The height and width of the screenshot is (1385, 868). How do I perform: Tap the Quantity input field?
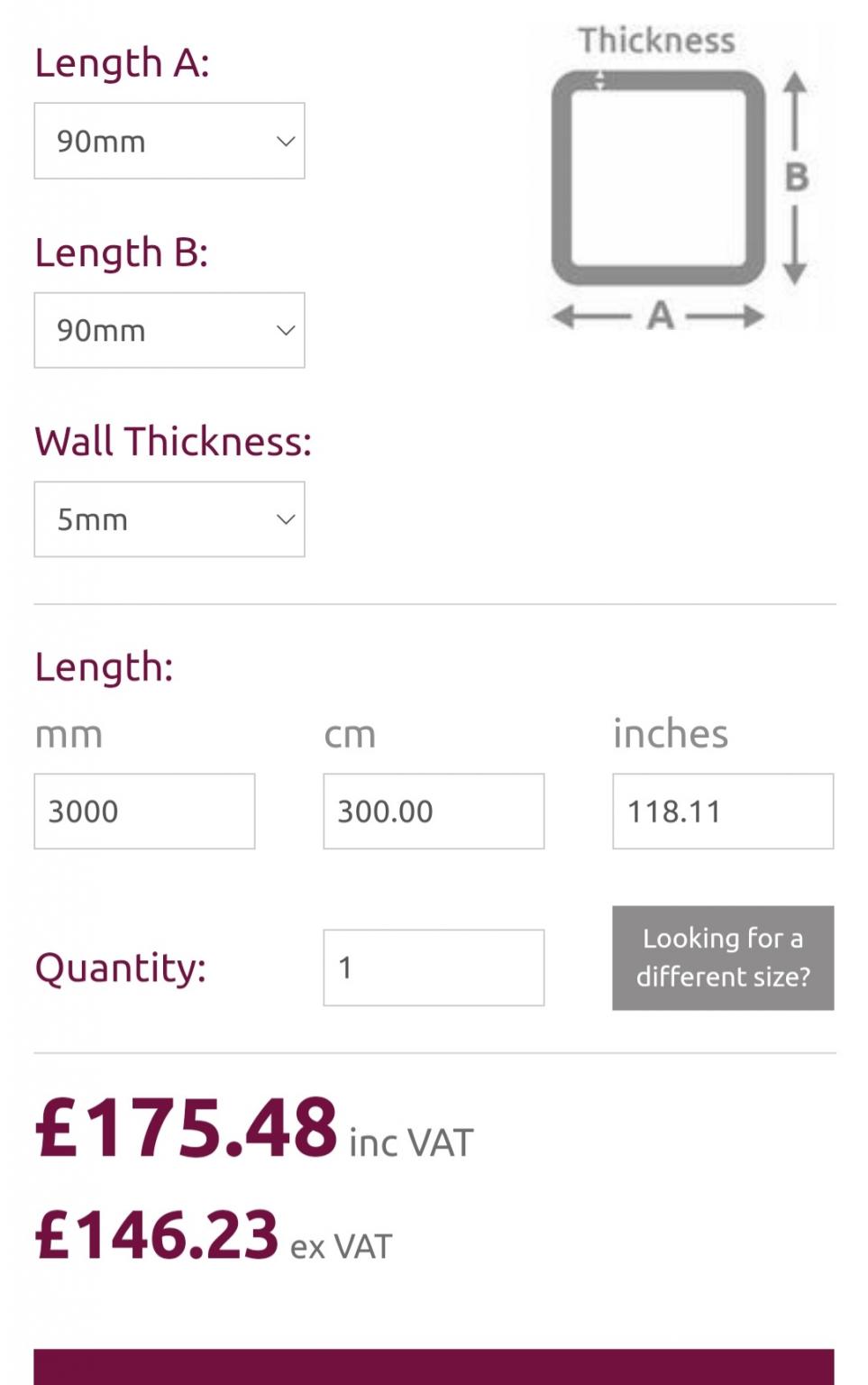point(434,968)
